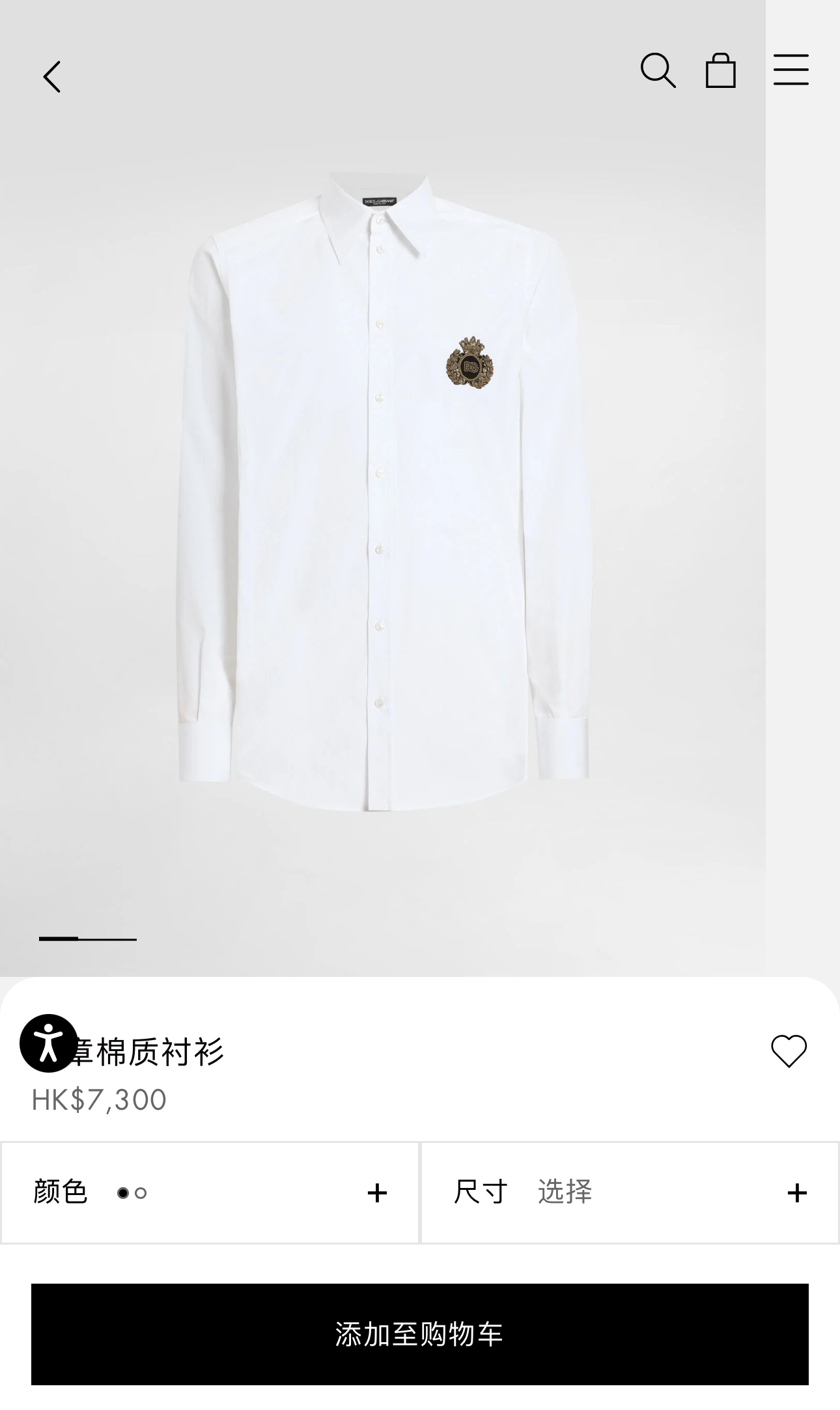
Task: Go back to the previous page
Action: coord(52,77)
